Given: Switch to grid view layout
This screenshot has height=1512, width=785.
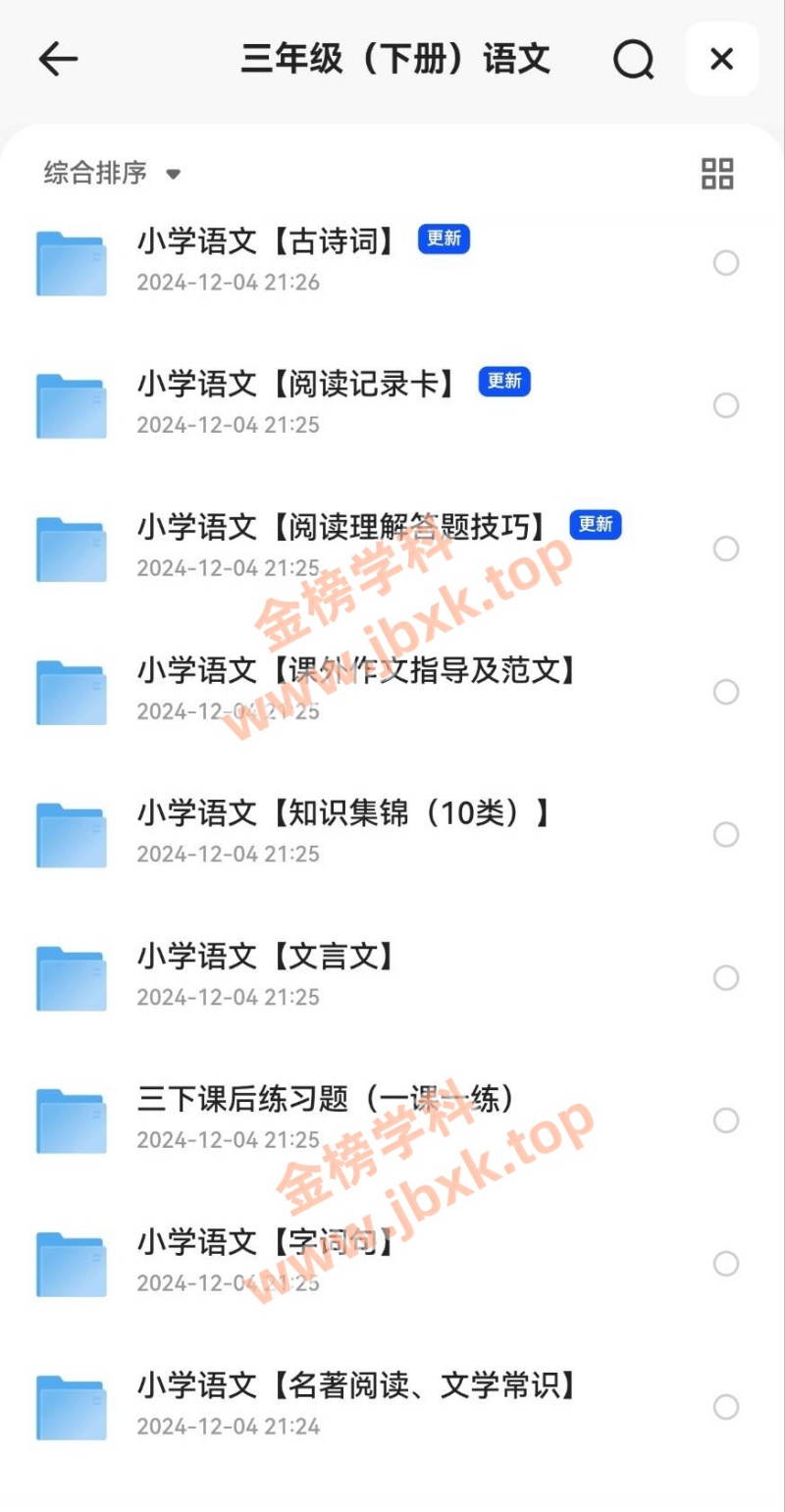Looking at the screenshot, I should tap(717, 174).
